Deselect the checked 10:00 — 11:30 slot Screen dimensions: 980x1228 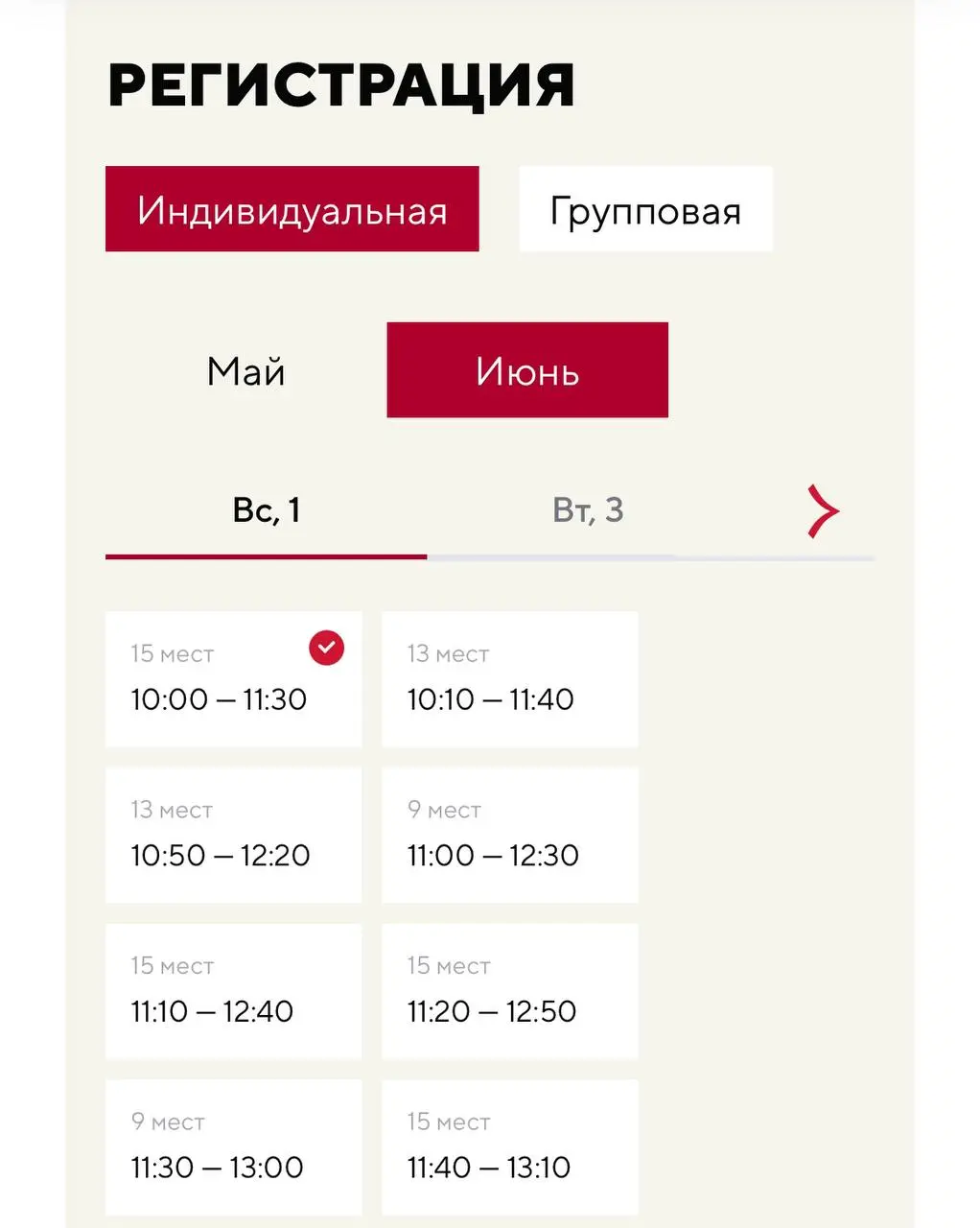pos(233,681)
